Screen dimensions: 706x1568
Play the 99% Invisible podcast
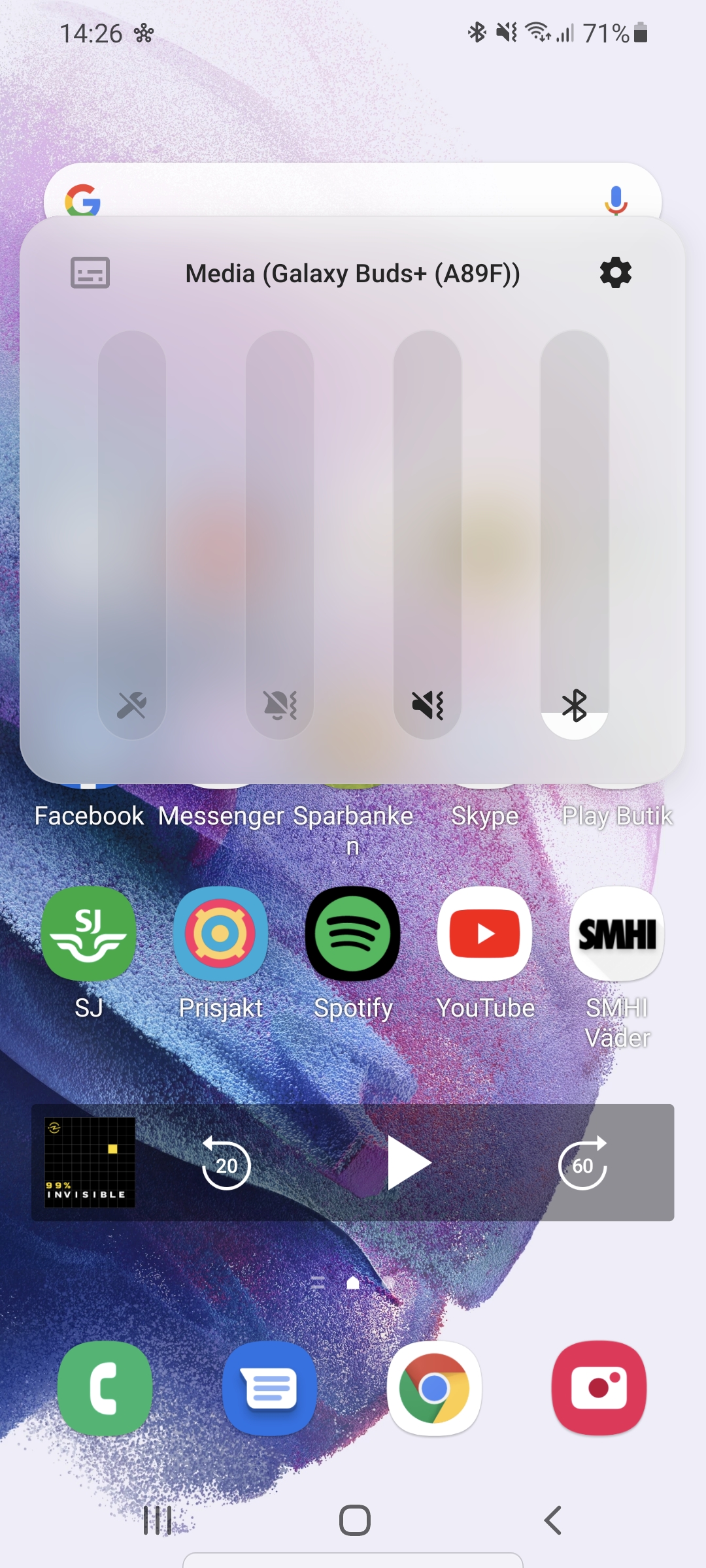(x=408, y=1163)
